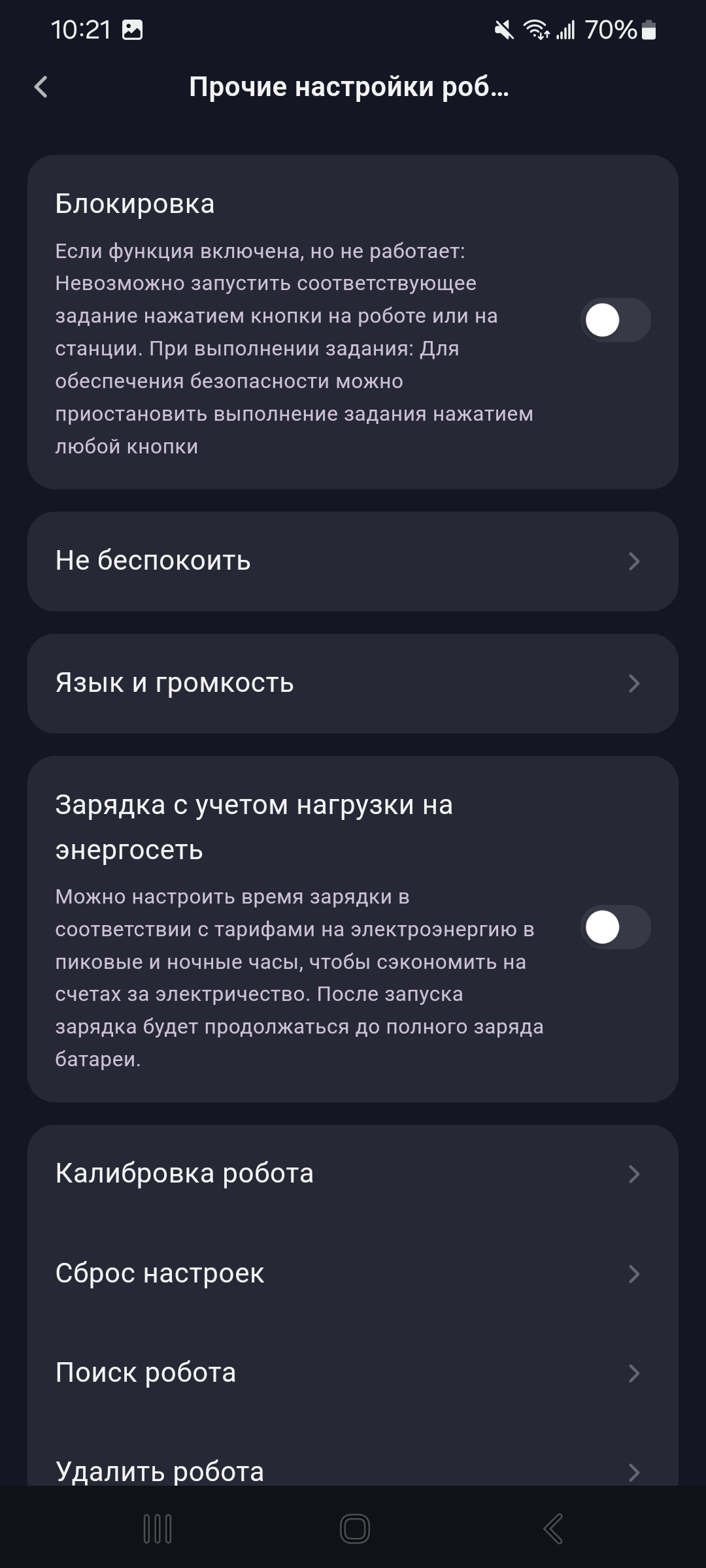Open Калибровка робота
Viewport: 706px width, 1568px height.
(352, 1174)
